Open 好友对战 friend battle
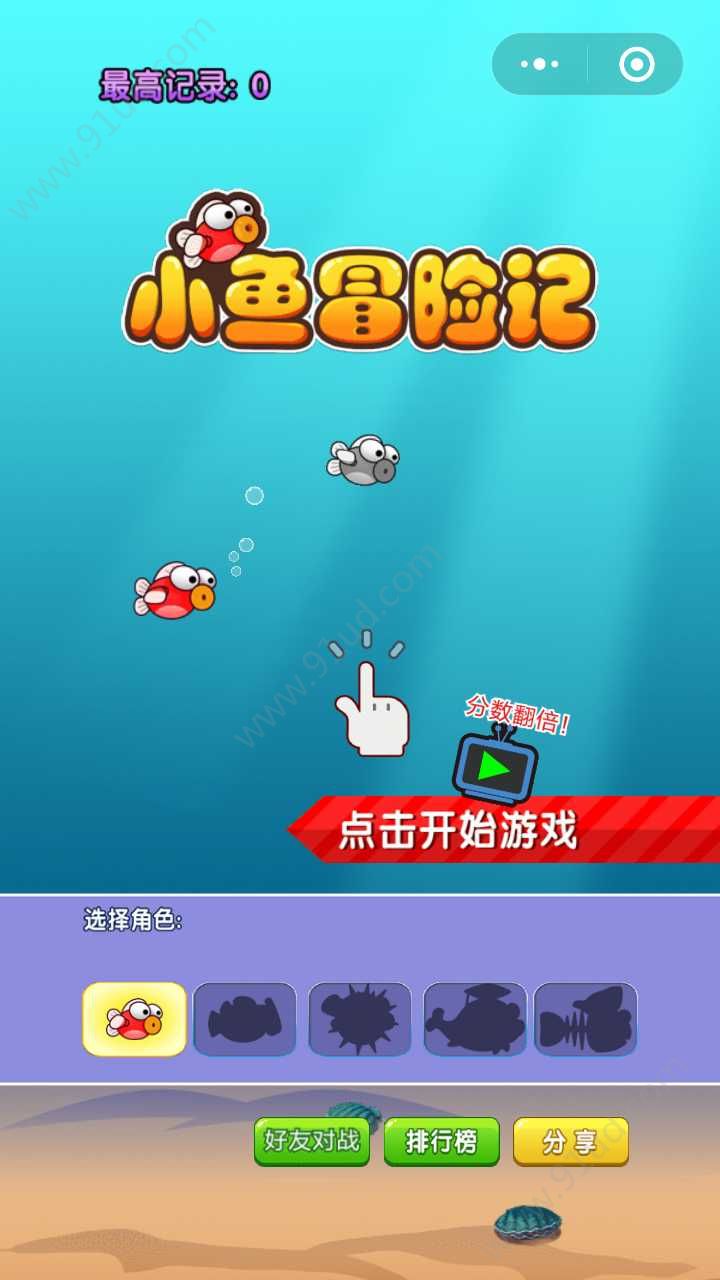This screenshot has width=720, height=1280. coord(312,1141)
